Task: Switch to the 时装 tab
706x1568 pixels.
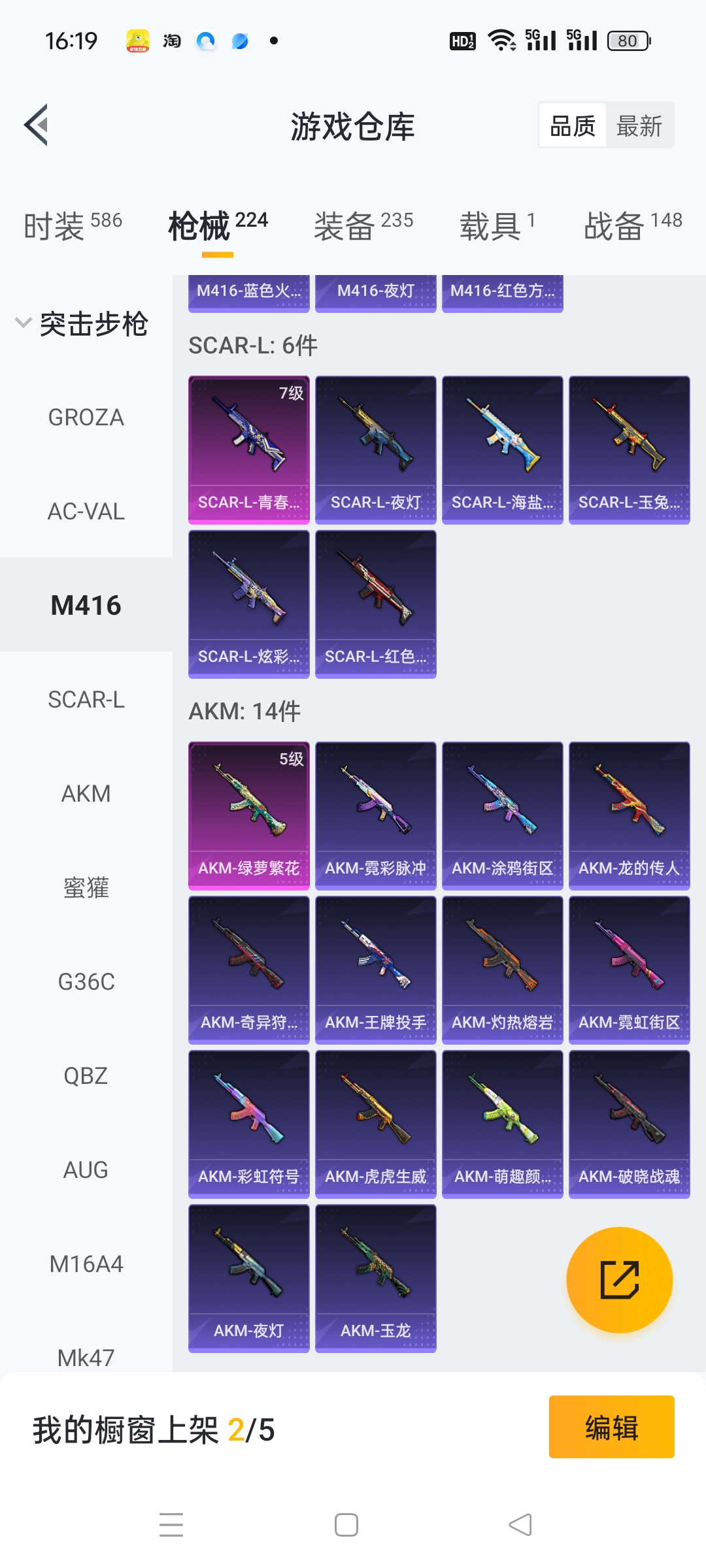Action: tap(72, 226)
